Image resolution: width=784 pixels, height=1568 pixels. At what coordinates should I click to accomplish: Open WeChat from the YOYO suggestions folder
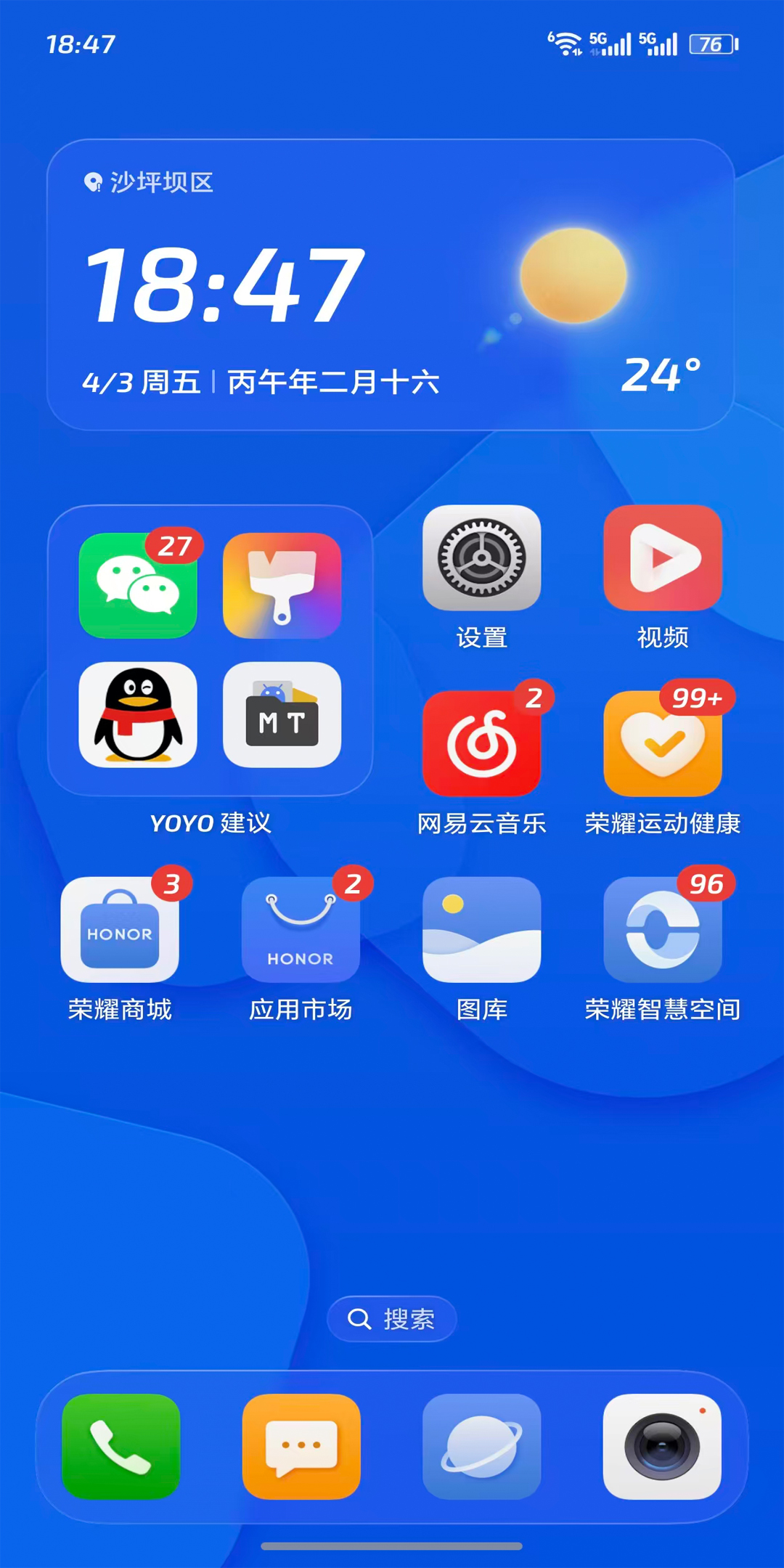point(137,585)
